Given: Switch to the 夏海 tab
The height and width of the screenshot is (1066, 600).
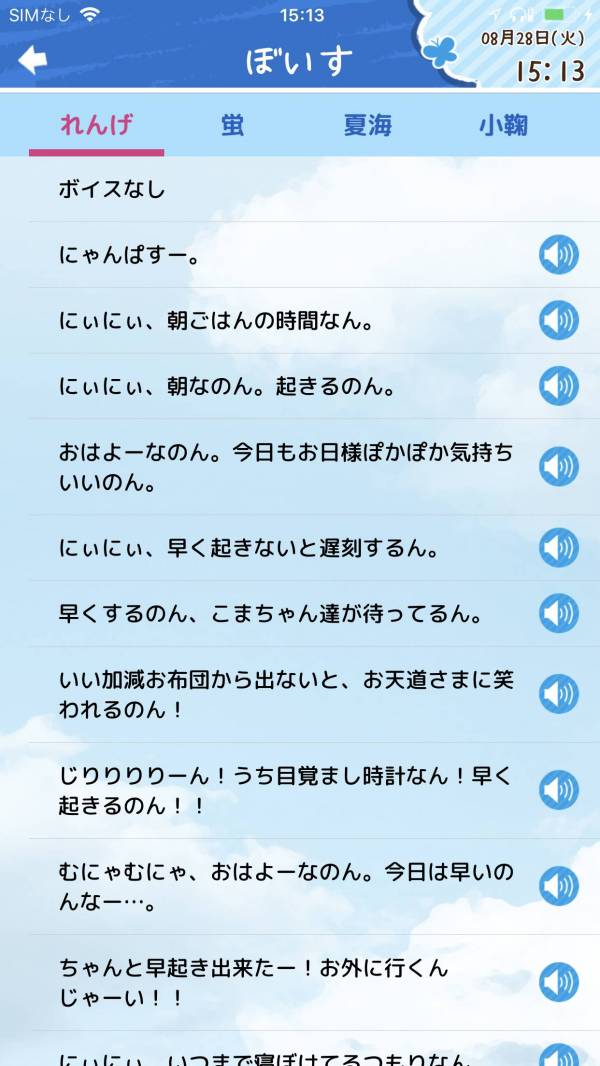Looking at the screenshot, I should coord(367,126).
